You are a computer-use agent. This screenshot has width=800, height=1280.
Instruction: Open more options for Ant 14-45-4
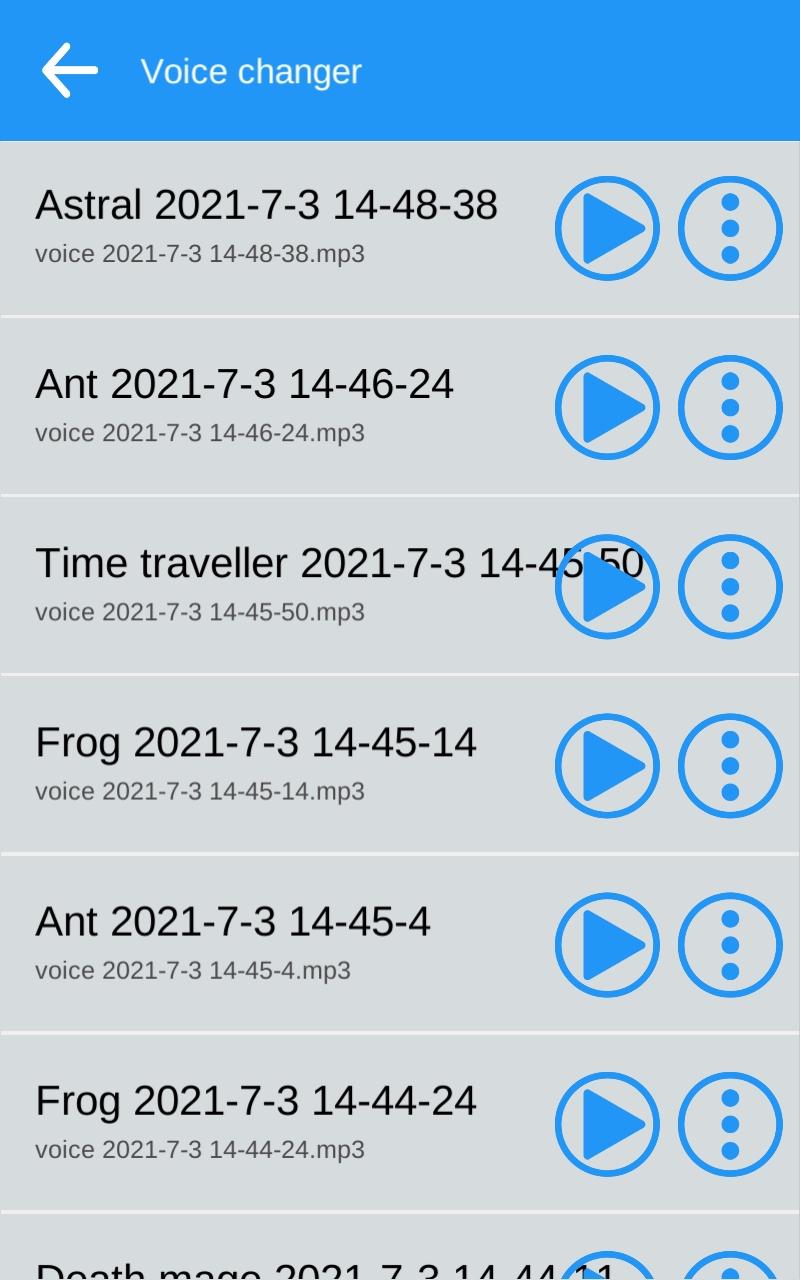tap(730, 944)
